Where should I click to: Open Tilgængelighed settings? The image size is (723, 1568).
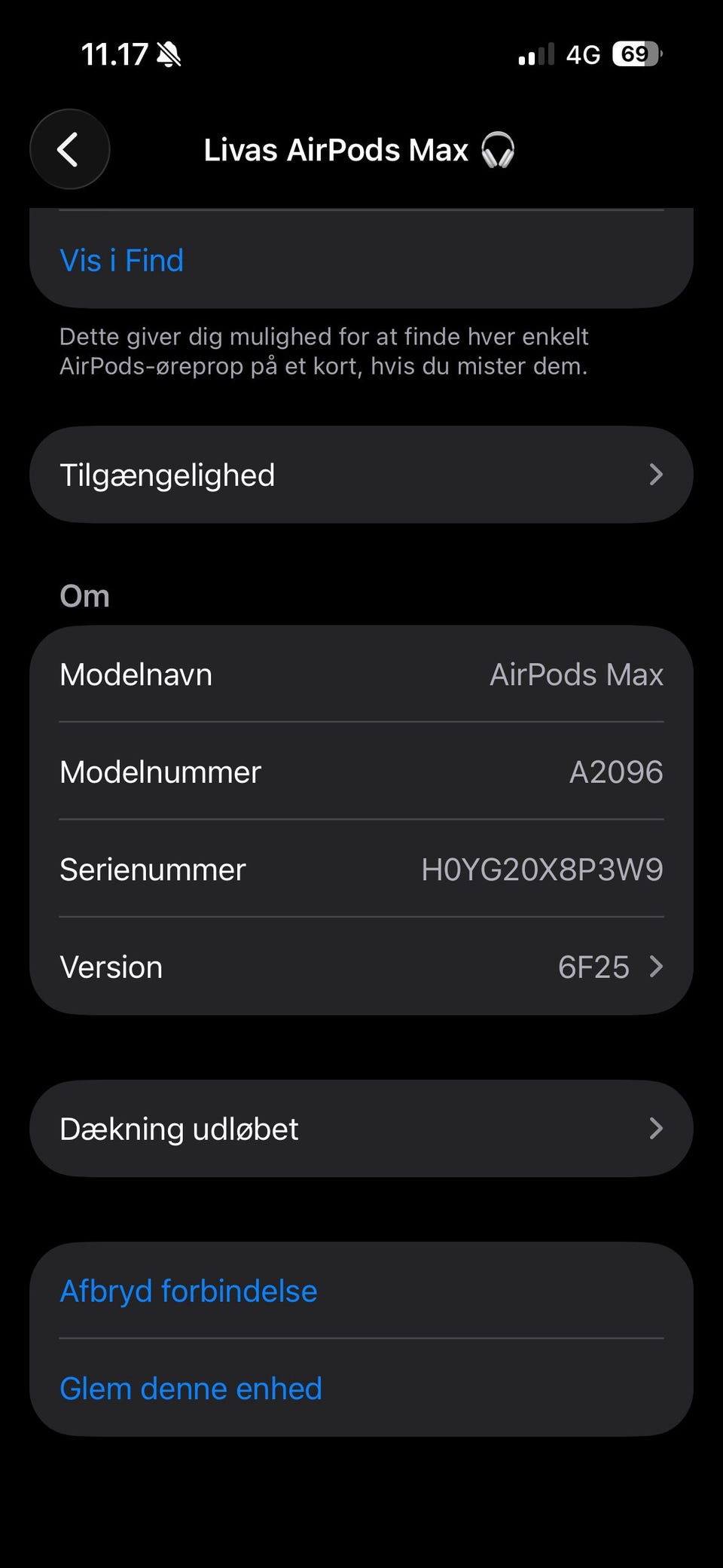coord(361,475)
